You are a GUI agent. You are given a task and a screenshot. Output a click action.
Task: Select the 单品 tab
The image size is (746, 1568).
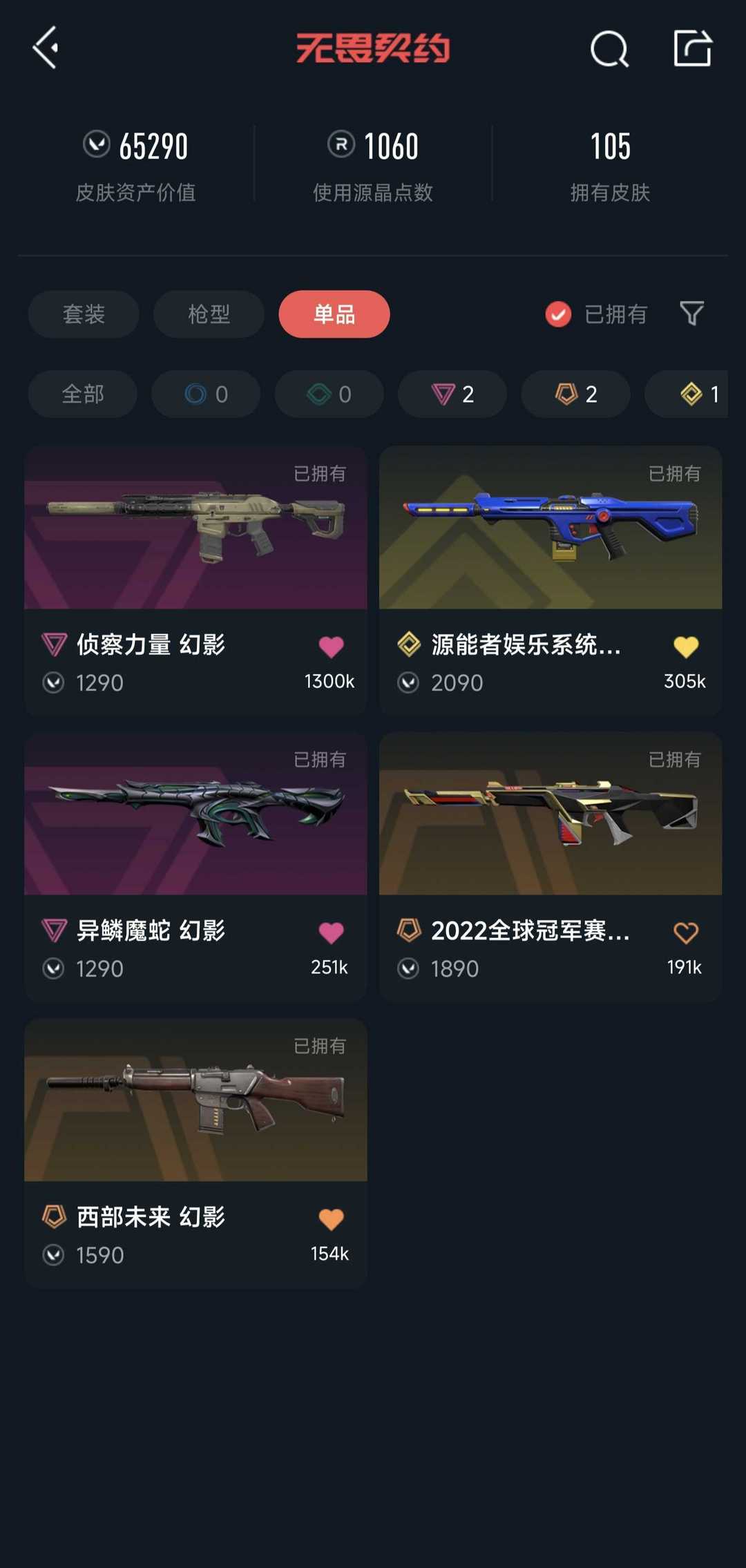[334, 314]
